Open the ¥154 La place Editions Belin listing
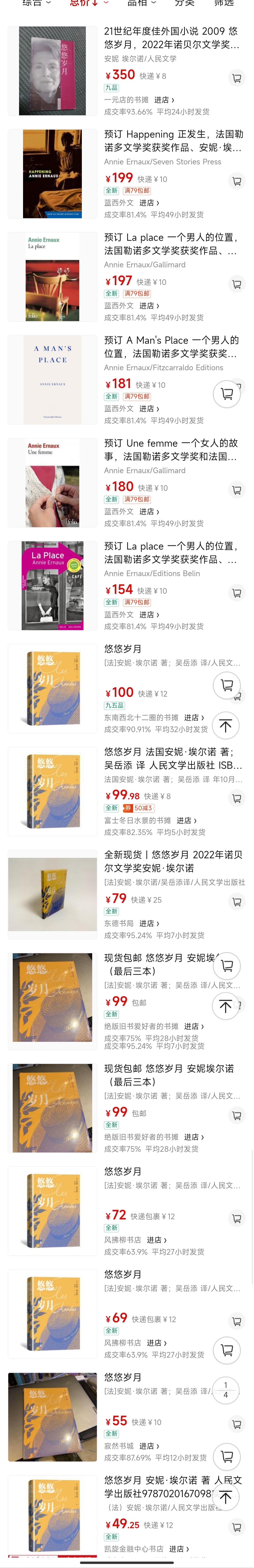 [x=173, y=552]
